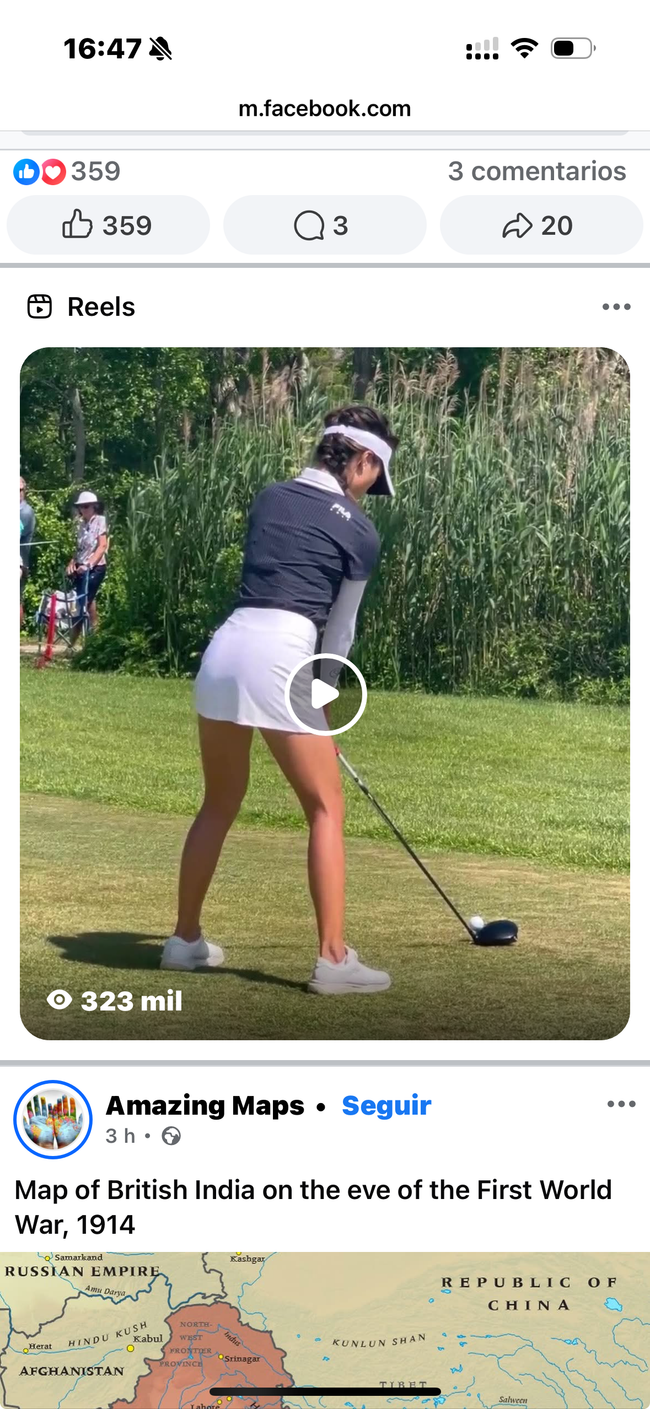Open the Amazing Maps profile picture
The height and width of the screenshot is (1409, 650).
pyautogui.click(x=53, y=1120)
